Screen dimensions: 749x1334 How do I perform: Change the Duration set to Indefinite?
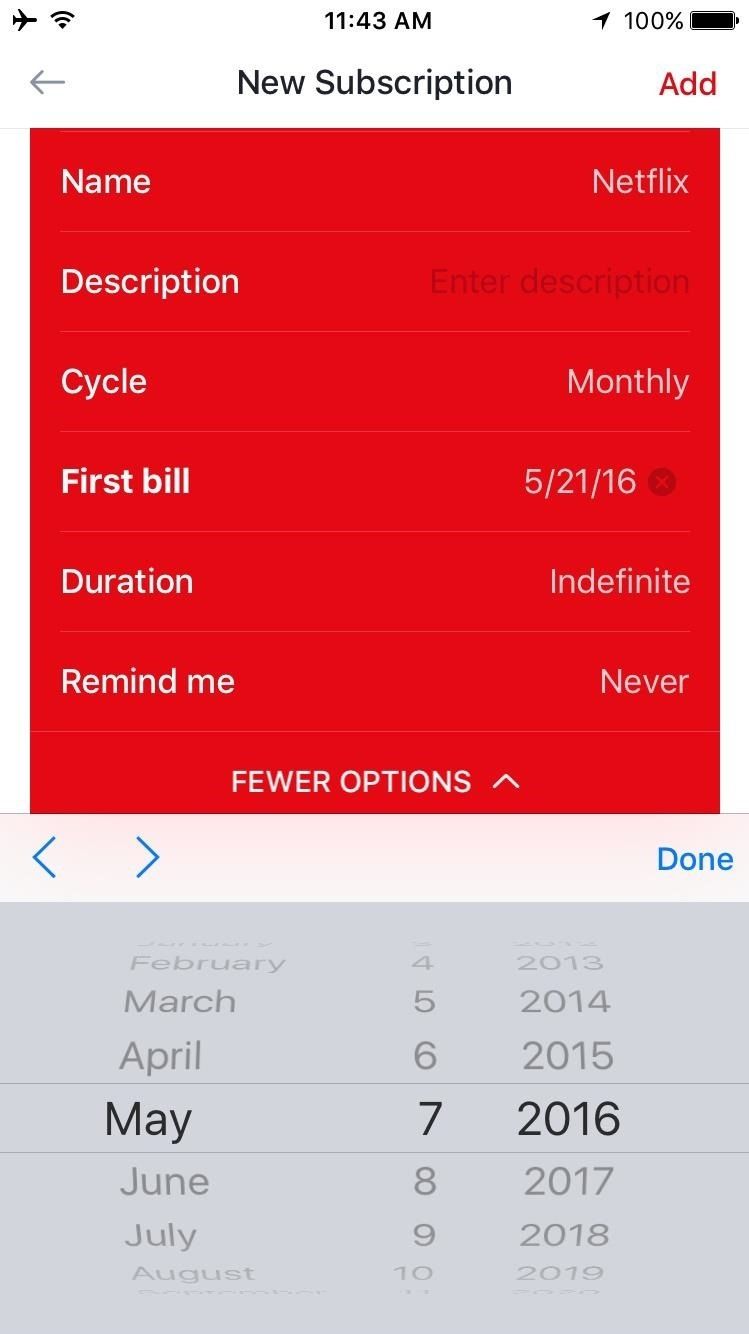619,582
